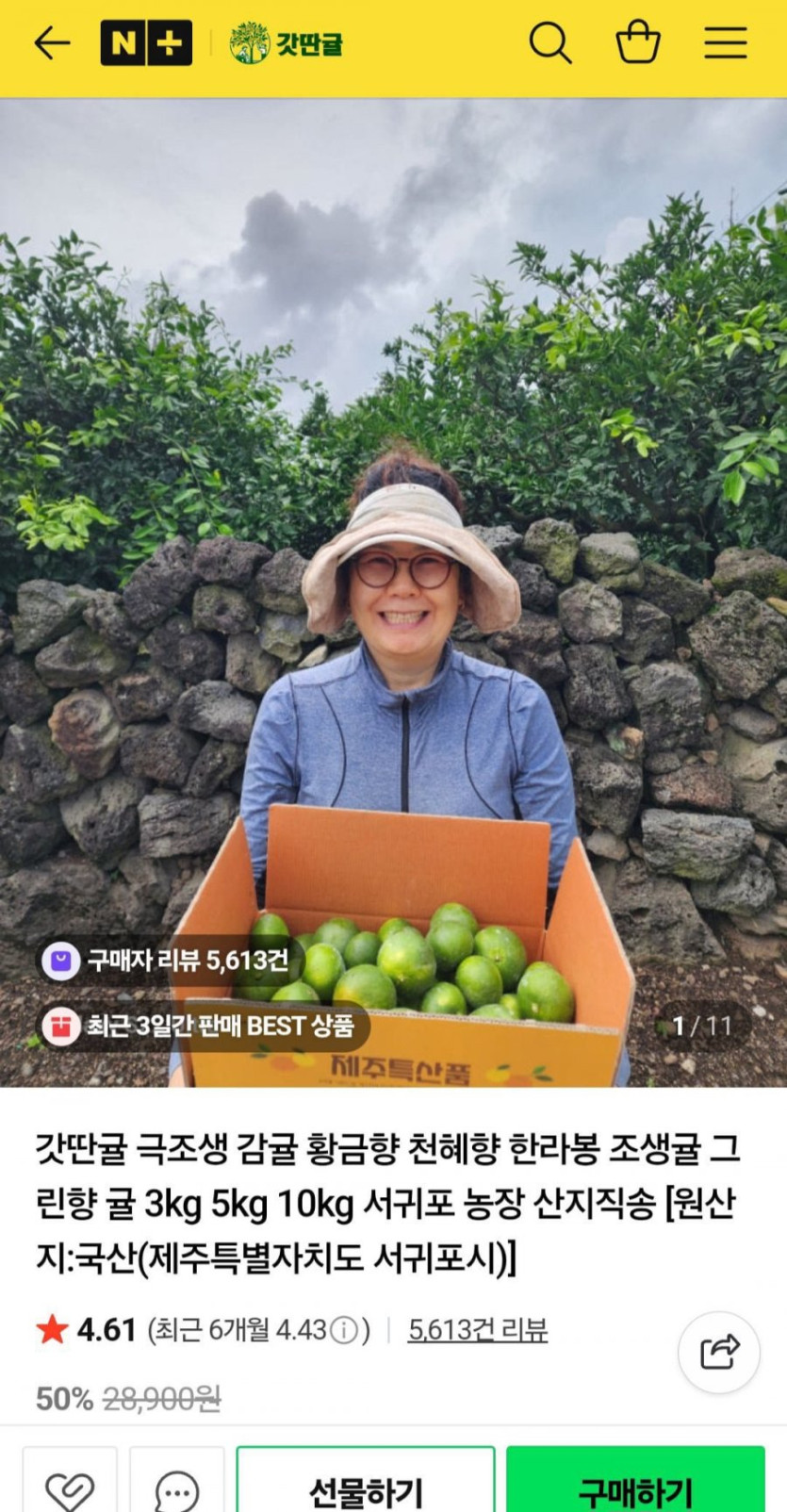Tap 선물하기 to send as gift

[x=366, y=1489]
